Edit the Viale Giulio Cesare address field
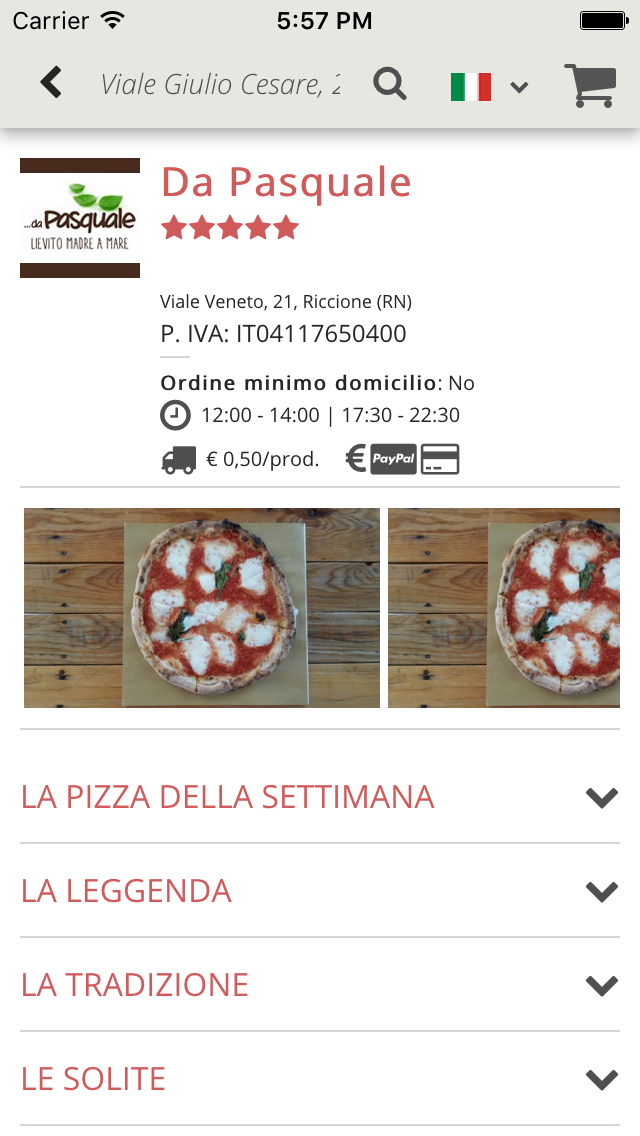Image resolution: width=640 pixels, height=1136 pixels. (x=220, y=84)
